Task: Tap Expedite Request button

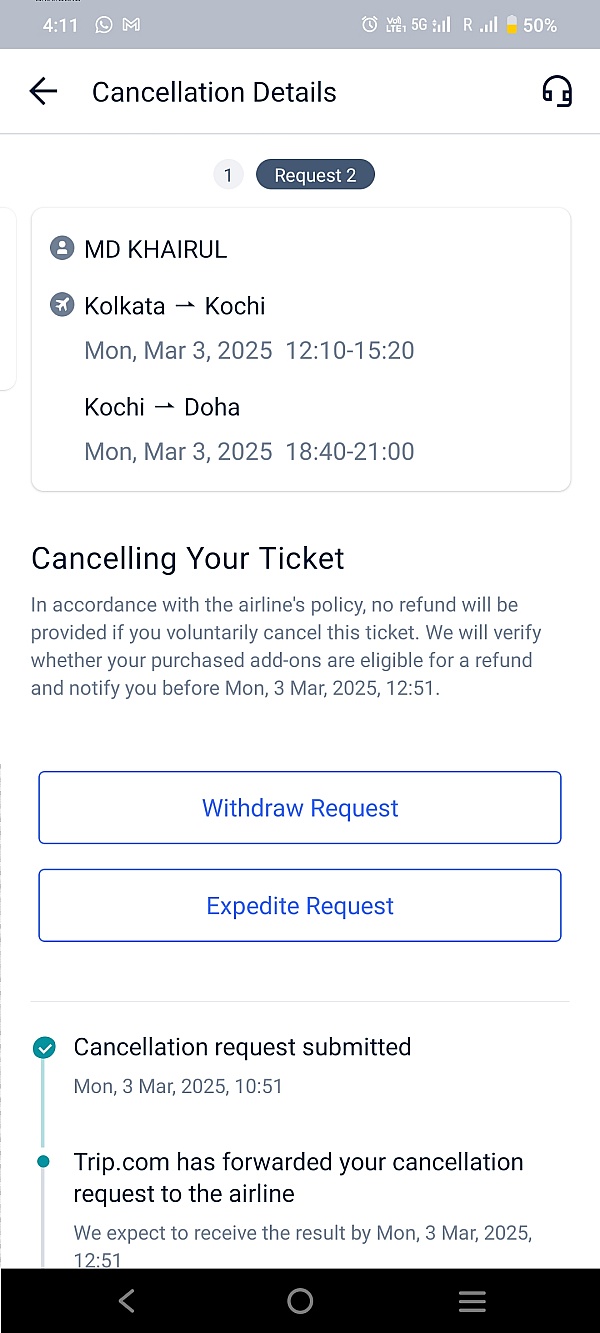Action: (x=300, y=906)
